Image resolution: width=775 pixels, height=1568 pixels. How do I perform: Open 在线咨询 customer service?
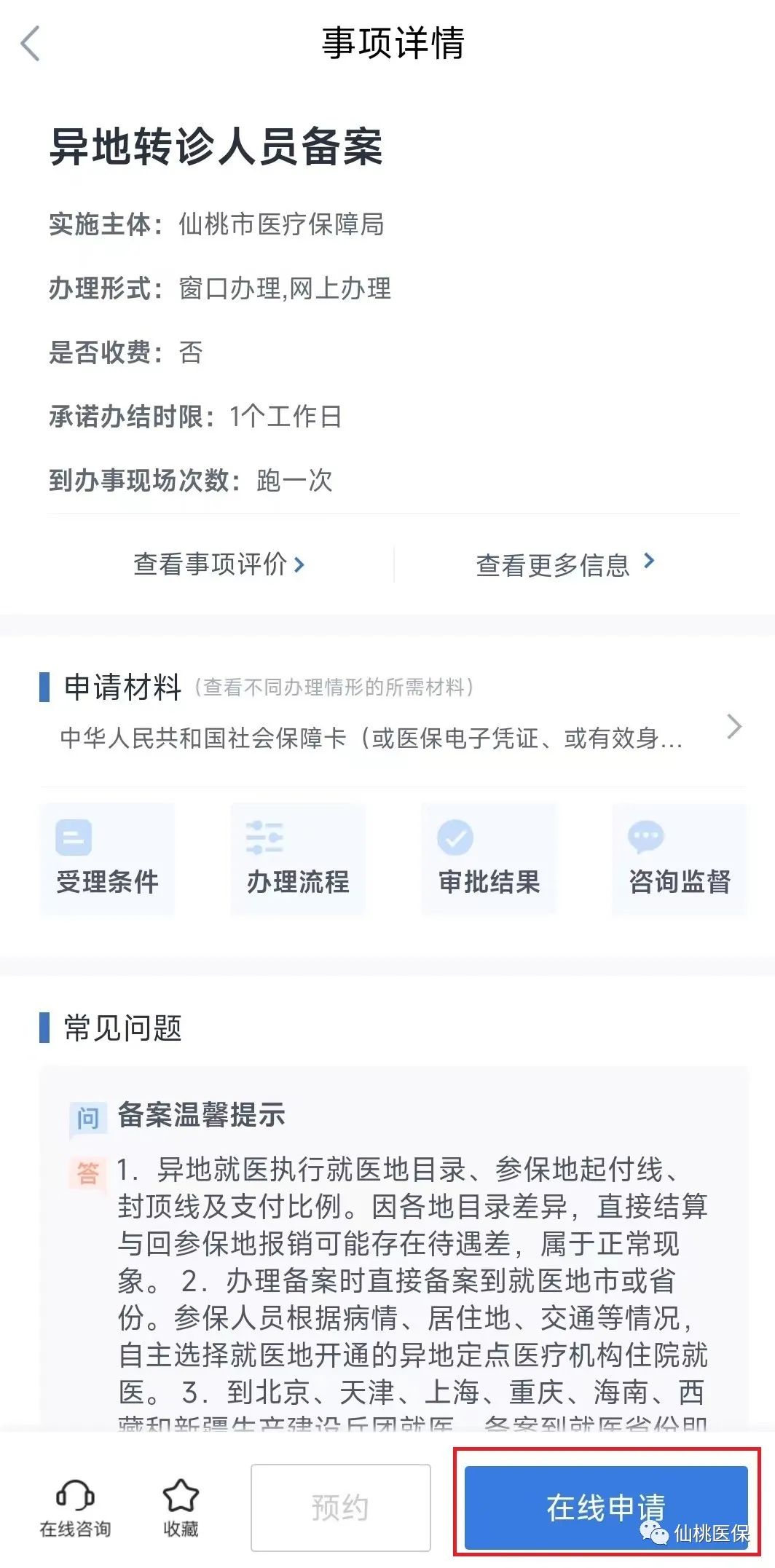point(76,1508)
